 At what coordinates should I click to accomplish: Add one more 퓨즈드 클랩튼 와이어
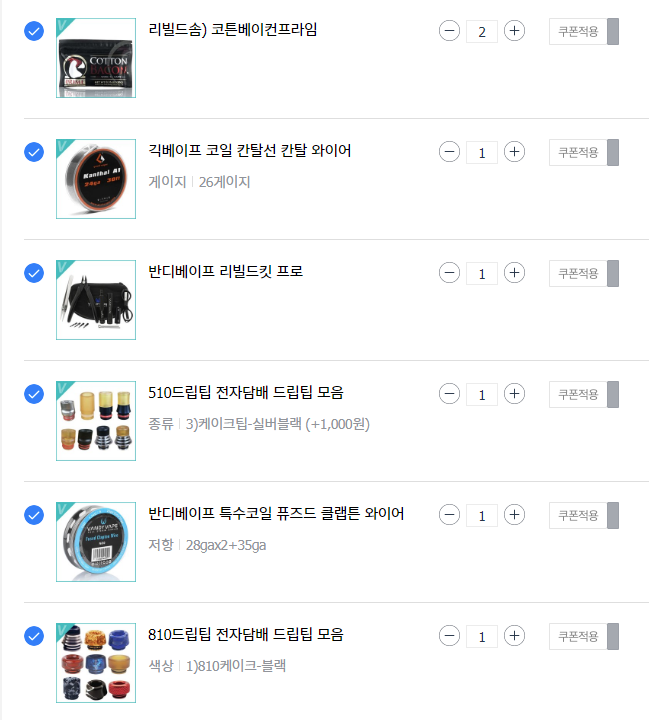coord(514,515)
